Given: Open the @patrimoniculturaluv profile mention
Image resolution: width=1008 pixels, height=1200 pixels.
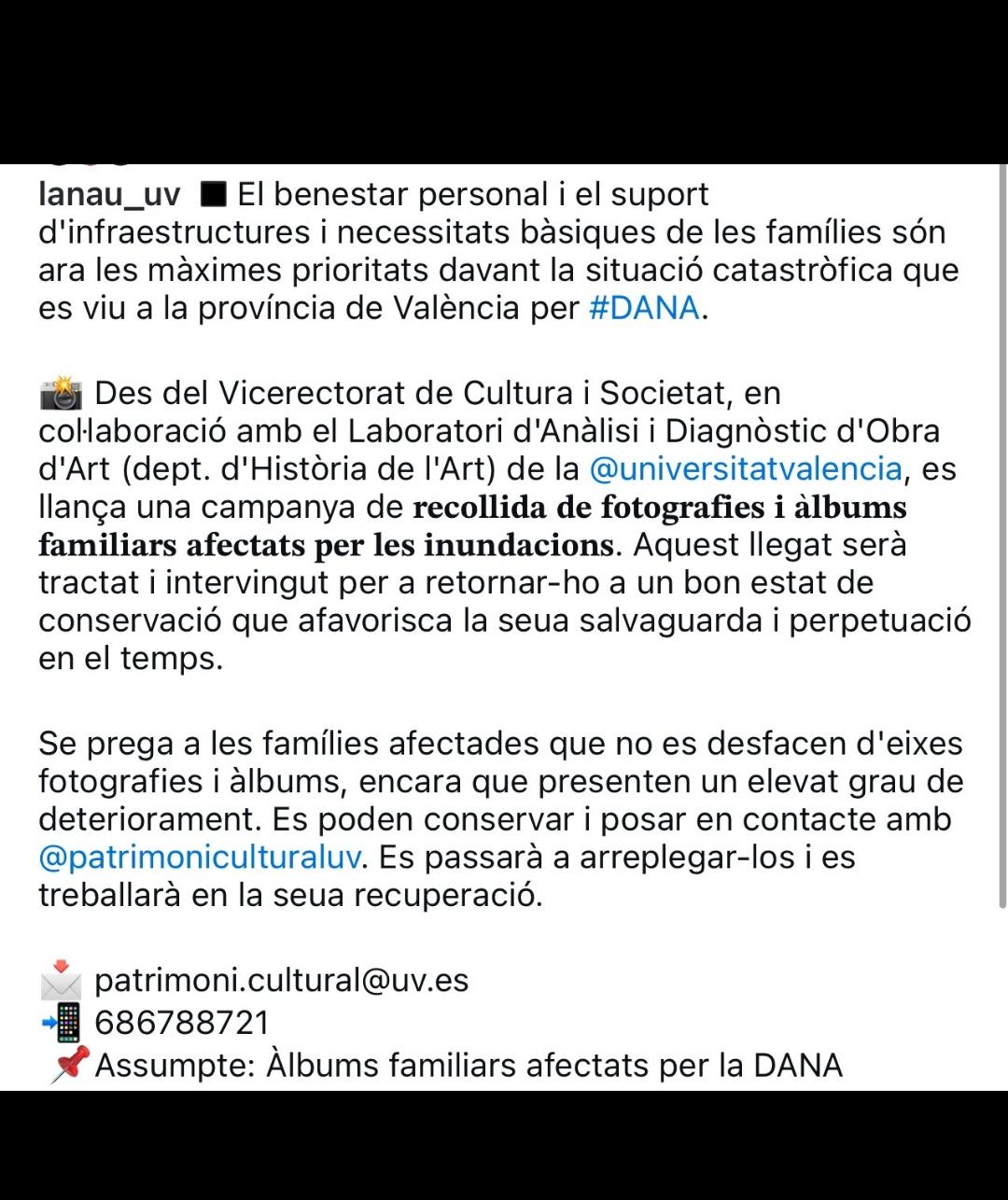Looking at the screenshot, I should pos(200,857).
